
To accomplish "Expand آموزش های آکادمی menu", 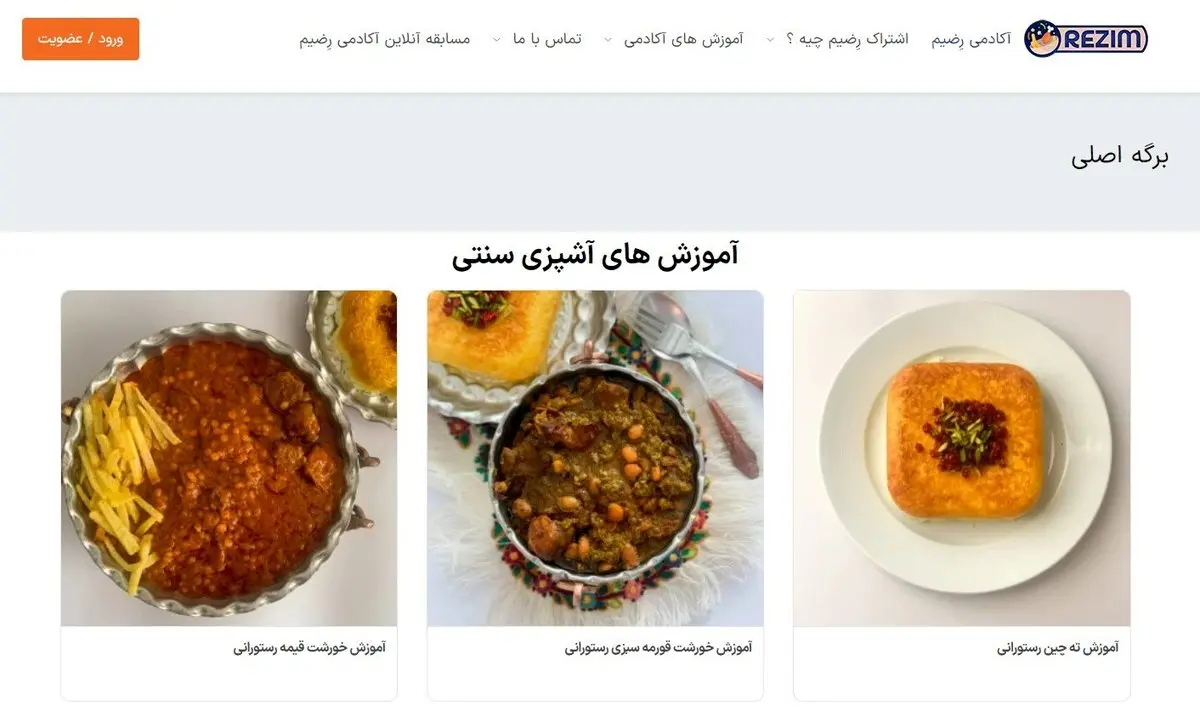I will coord(683,39).
